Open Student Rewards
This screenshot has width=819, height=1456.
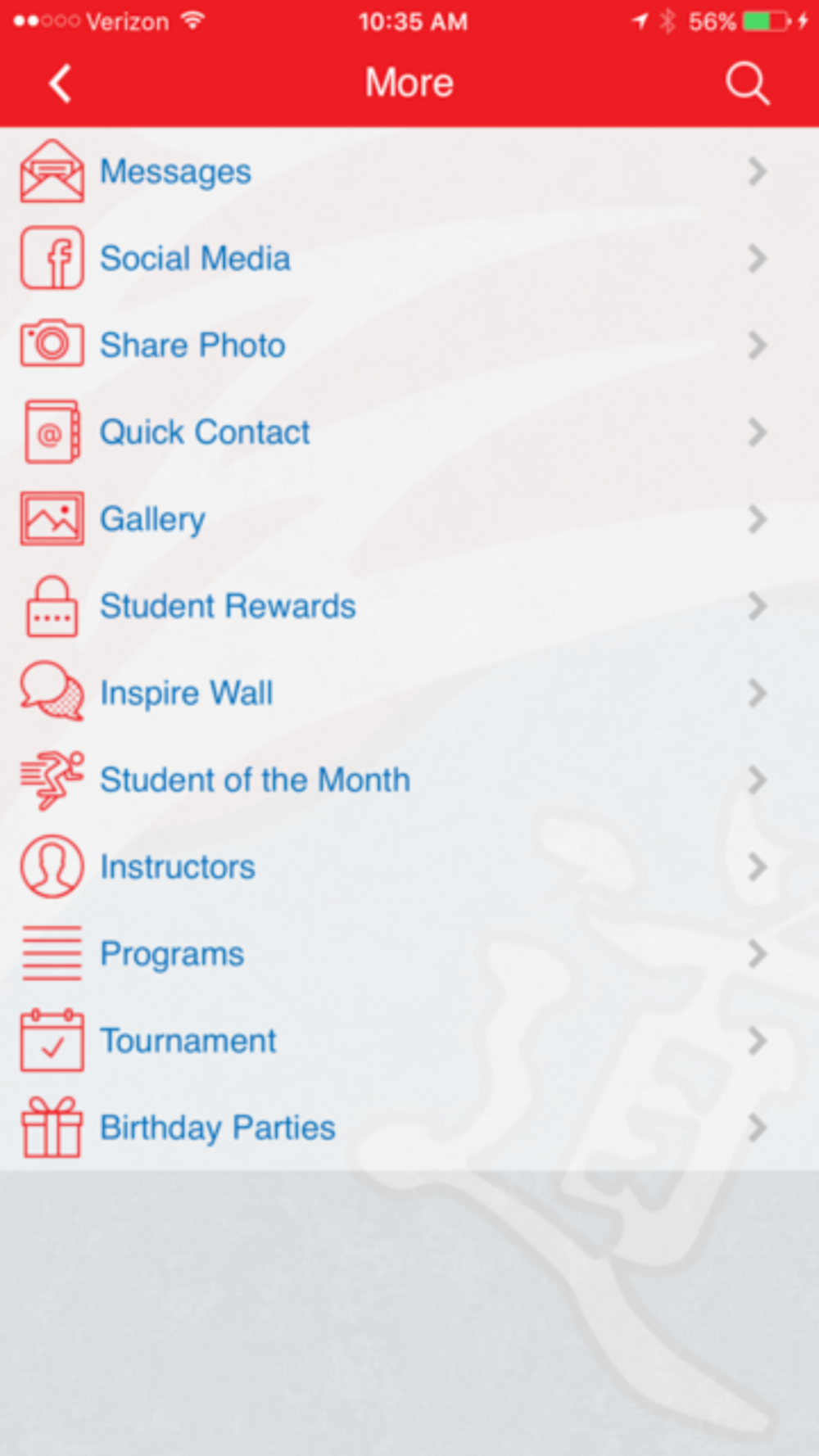[x=409, y=606]
